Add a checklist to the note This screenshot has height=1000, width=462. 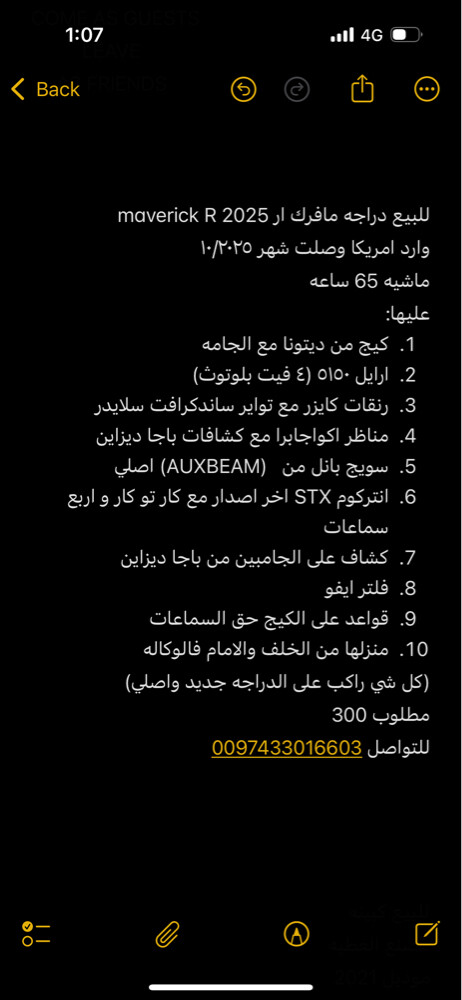[36, 934]
